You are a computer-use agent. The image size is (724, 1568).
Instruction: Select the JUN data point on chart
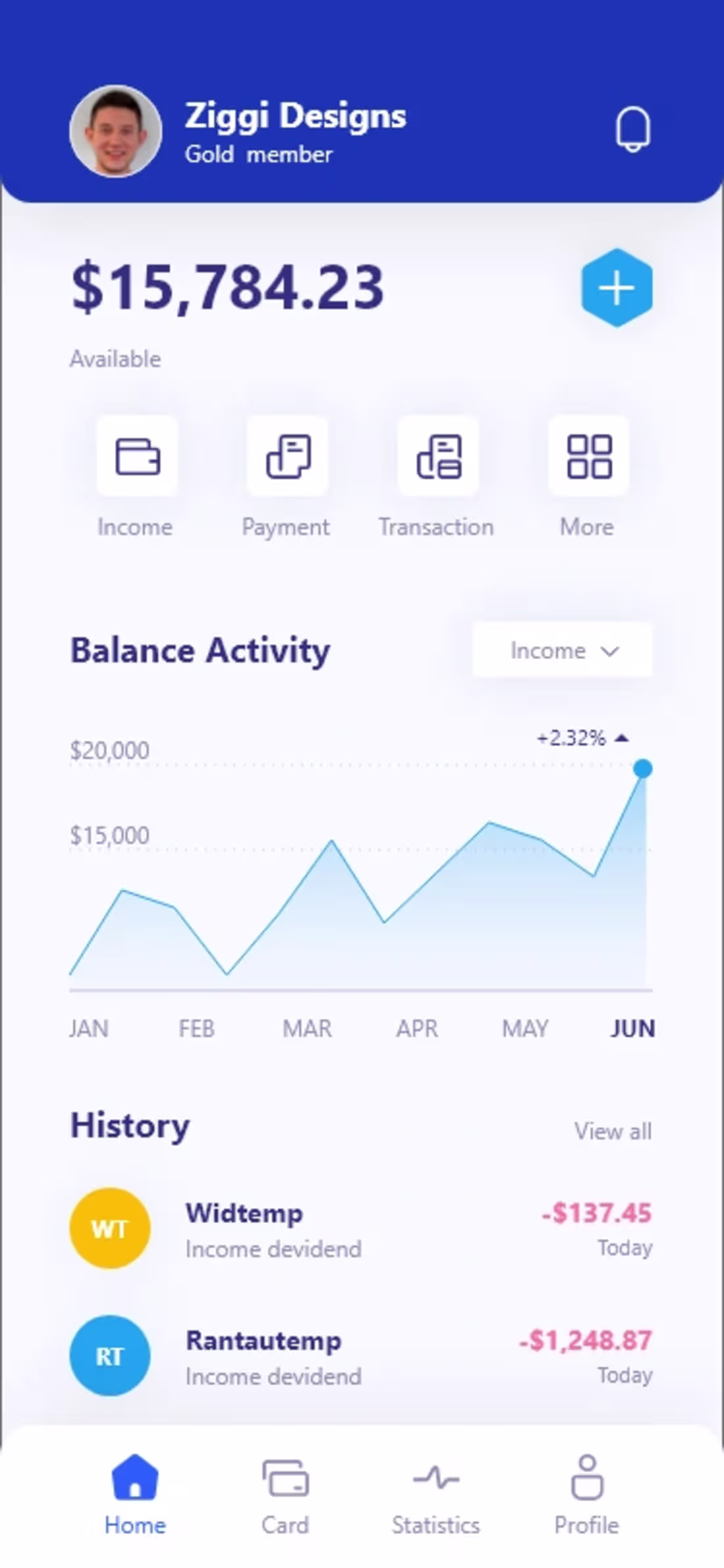click(x=643, y=768)
